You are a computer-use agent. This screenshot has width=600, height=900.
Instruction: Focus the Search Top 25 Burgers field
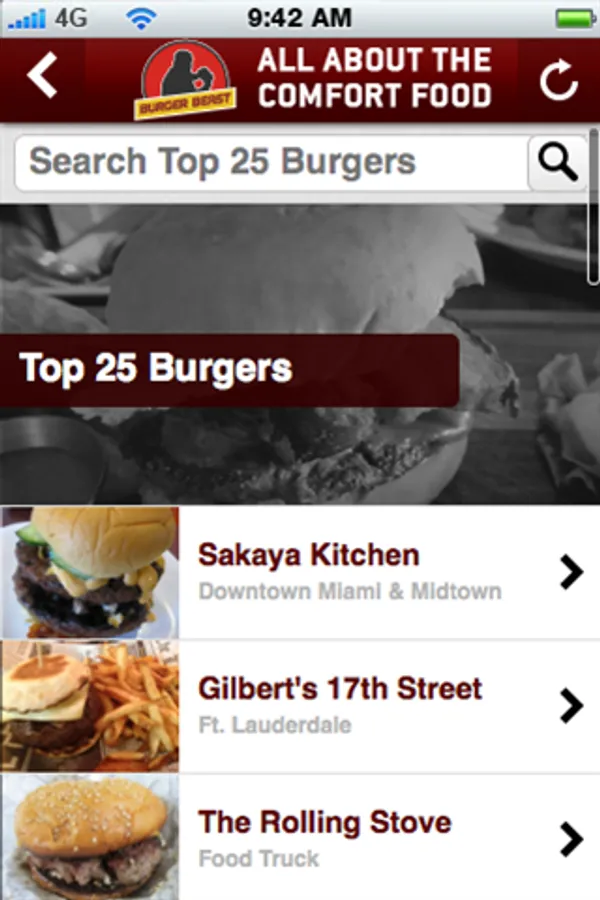tap(270, 162)
